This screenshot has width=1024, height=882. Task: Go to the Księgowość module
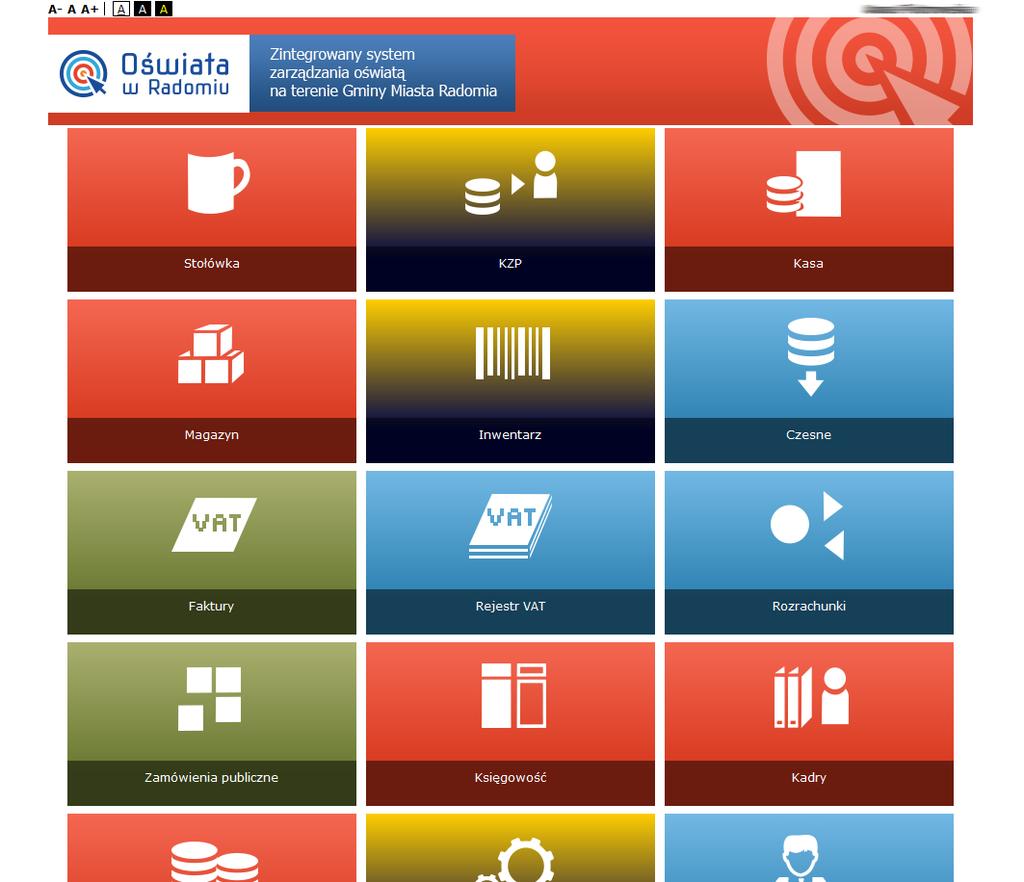point(510,723)
